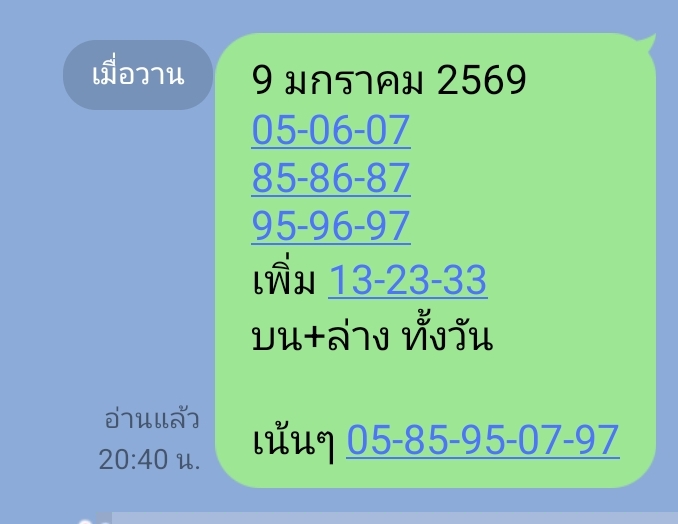The height and width of the screenshot is (524, 678).
Task: Open the 85-86-87 underlined number
Action: pyautogui.click(x=331, y=179)
